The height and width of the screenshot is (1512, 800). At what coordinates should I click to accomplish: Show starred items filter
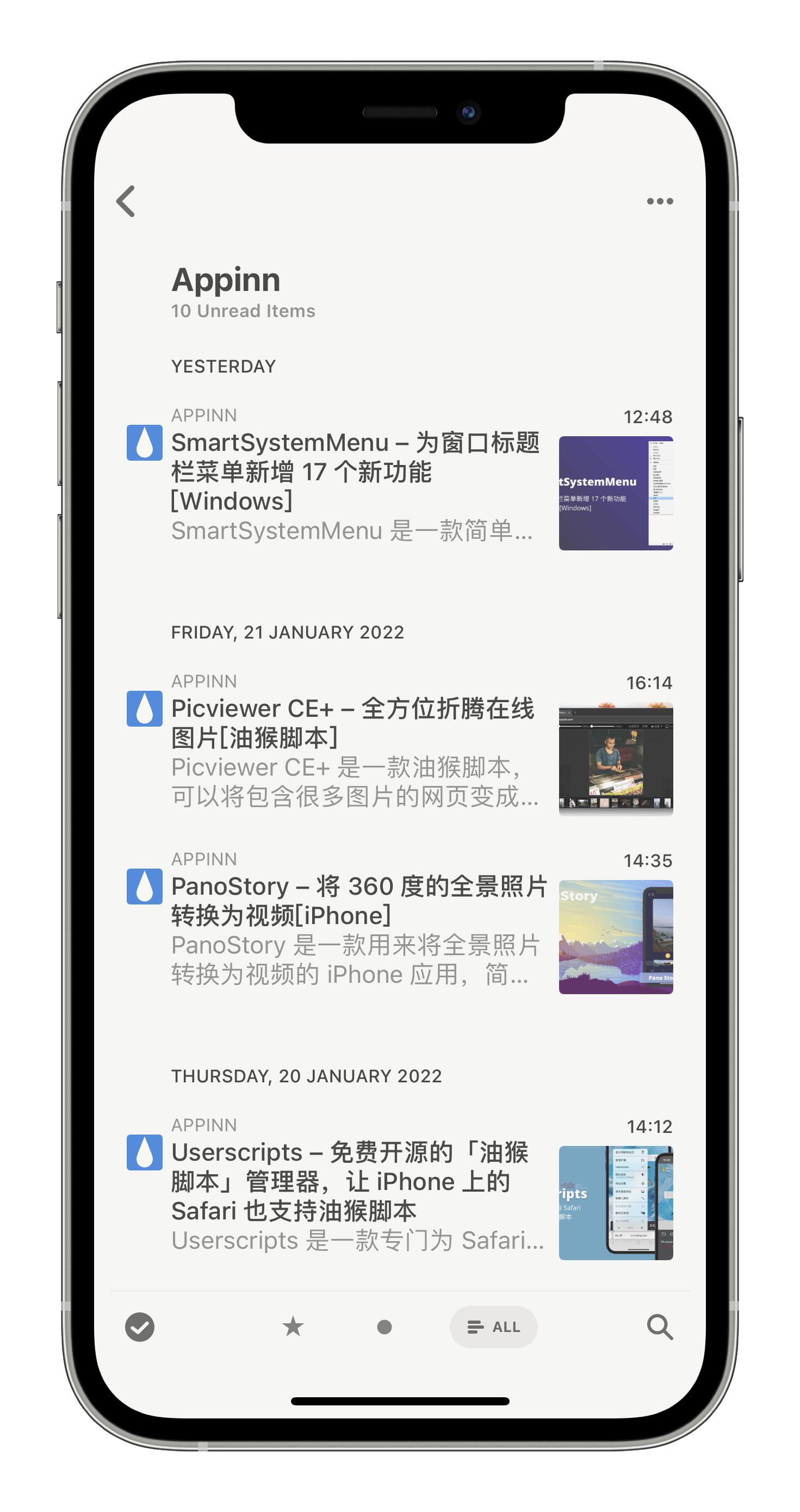tap(293, 1327)
